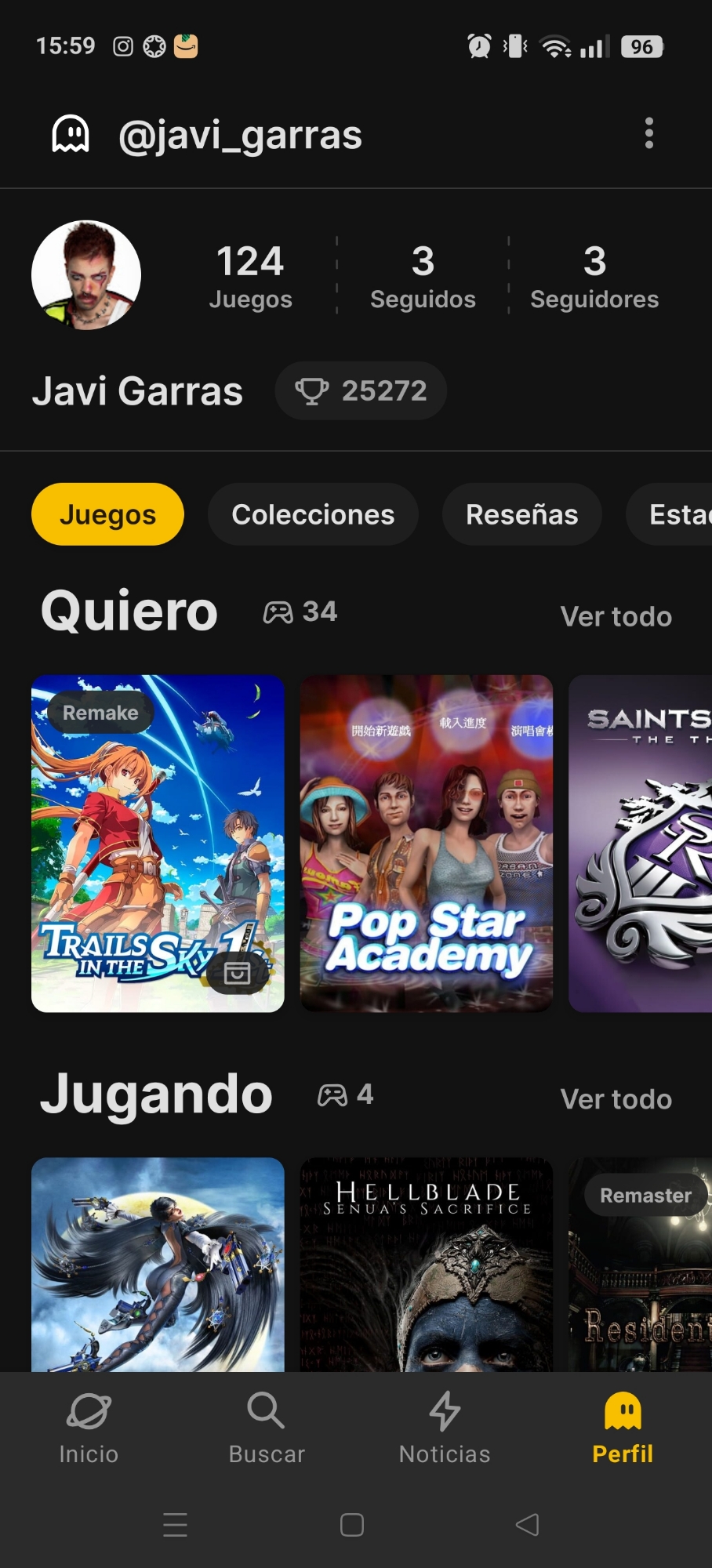Open the Noticias tab
Image resolution: width=712 pixels, height=1568 pixels.
point(445,1427)
